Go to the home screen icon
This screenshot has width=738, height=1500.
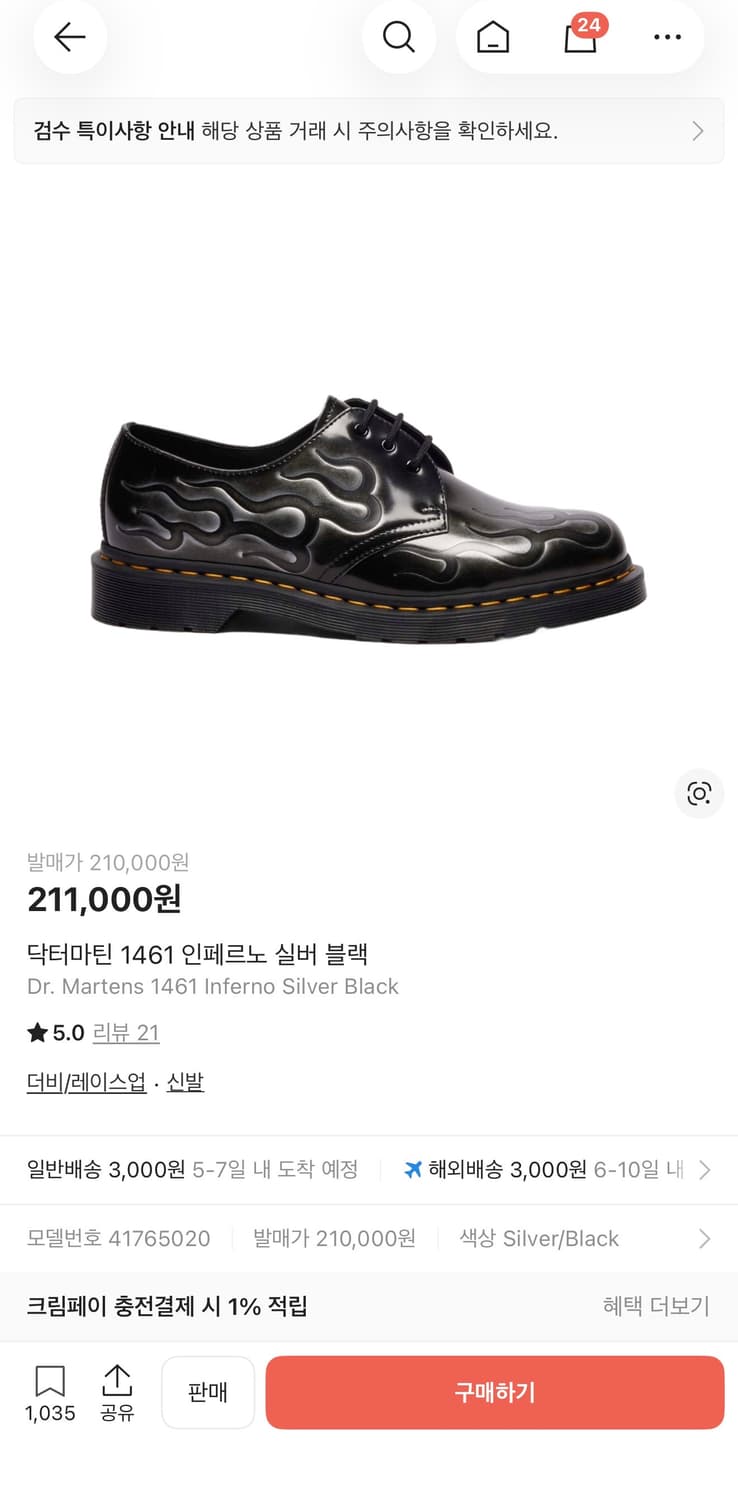point(490,37)
